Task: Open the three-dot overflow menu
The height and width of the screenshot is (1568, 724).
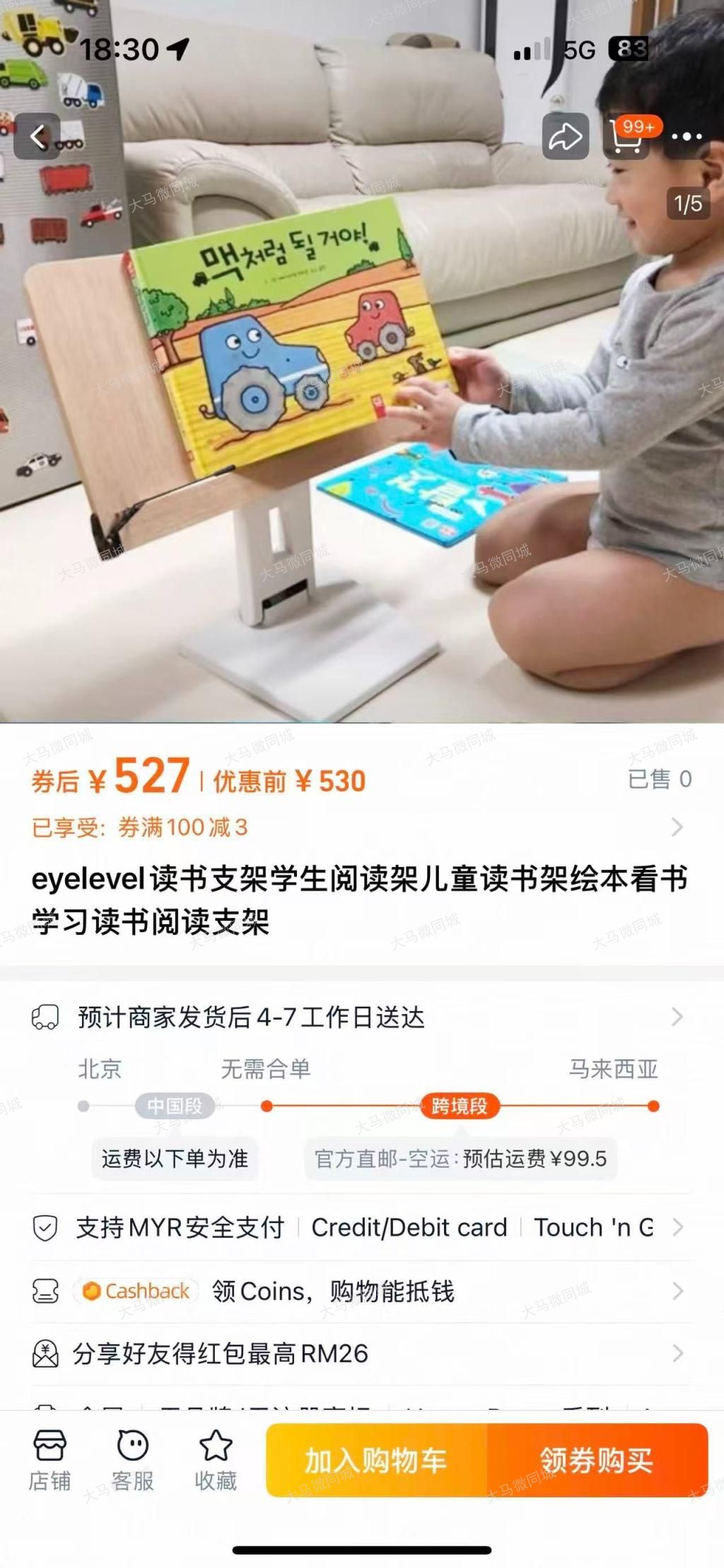Action: [686, 136]
